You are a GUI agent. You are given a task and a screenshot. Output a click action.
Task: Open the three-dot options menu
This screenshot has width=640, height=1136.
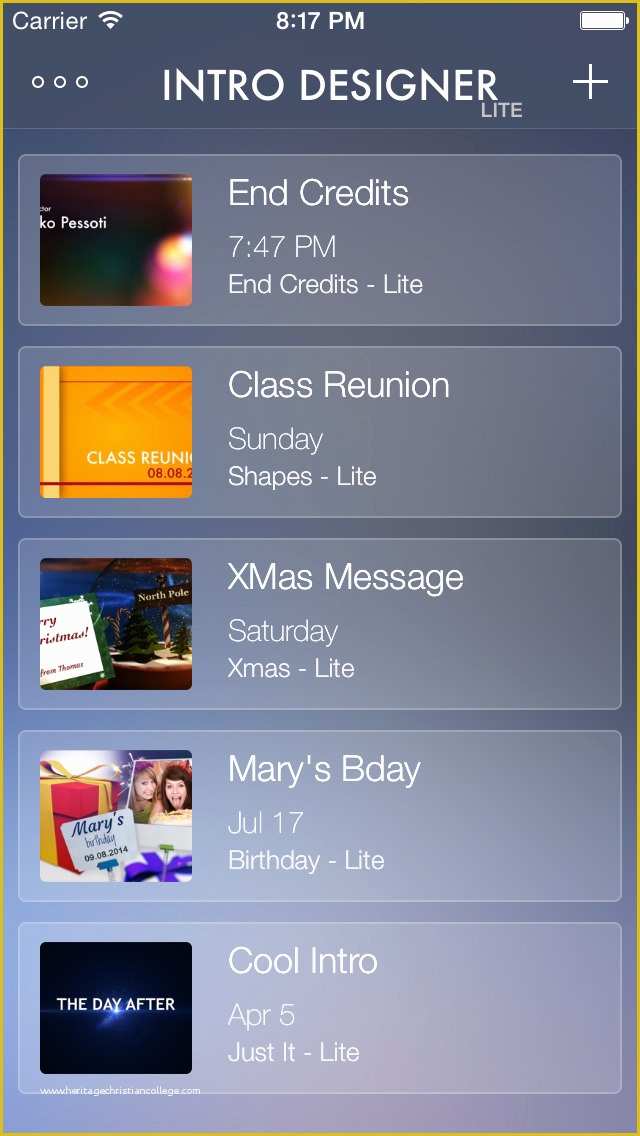click(60, 82)
